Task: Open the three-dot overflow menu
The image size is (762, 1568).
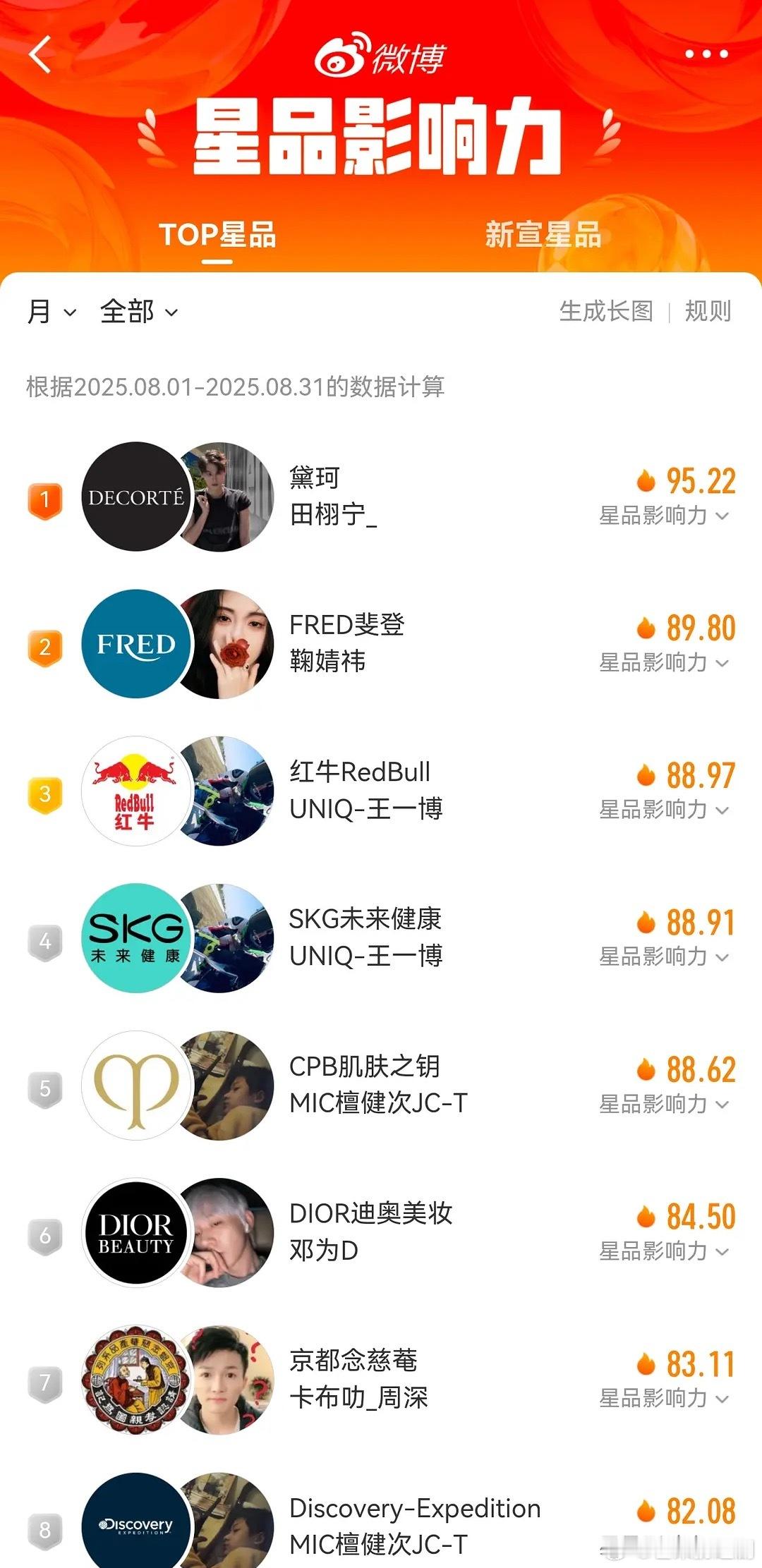Action: [x=706, y=54]
